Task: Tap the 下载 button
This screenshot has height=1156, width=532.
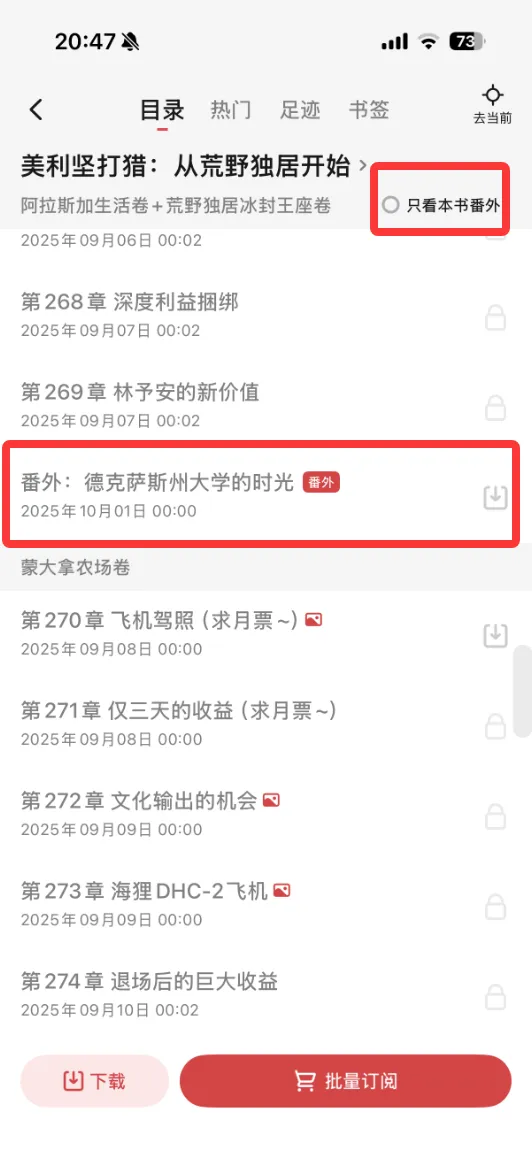Action: (94, 1081)
